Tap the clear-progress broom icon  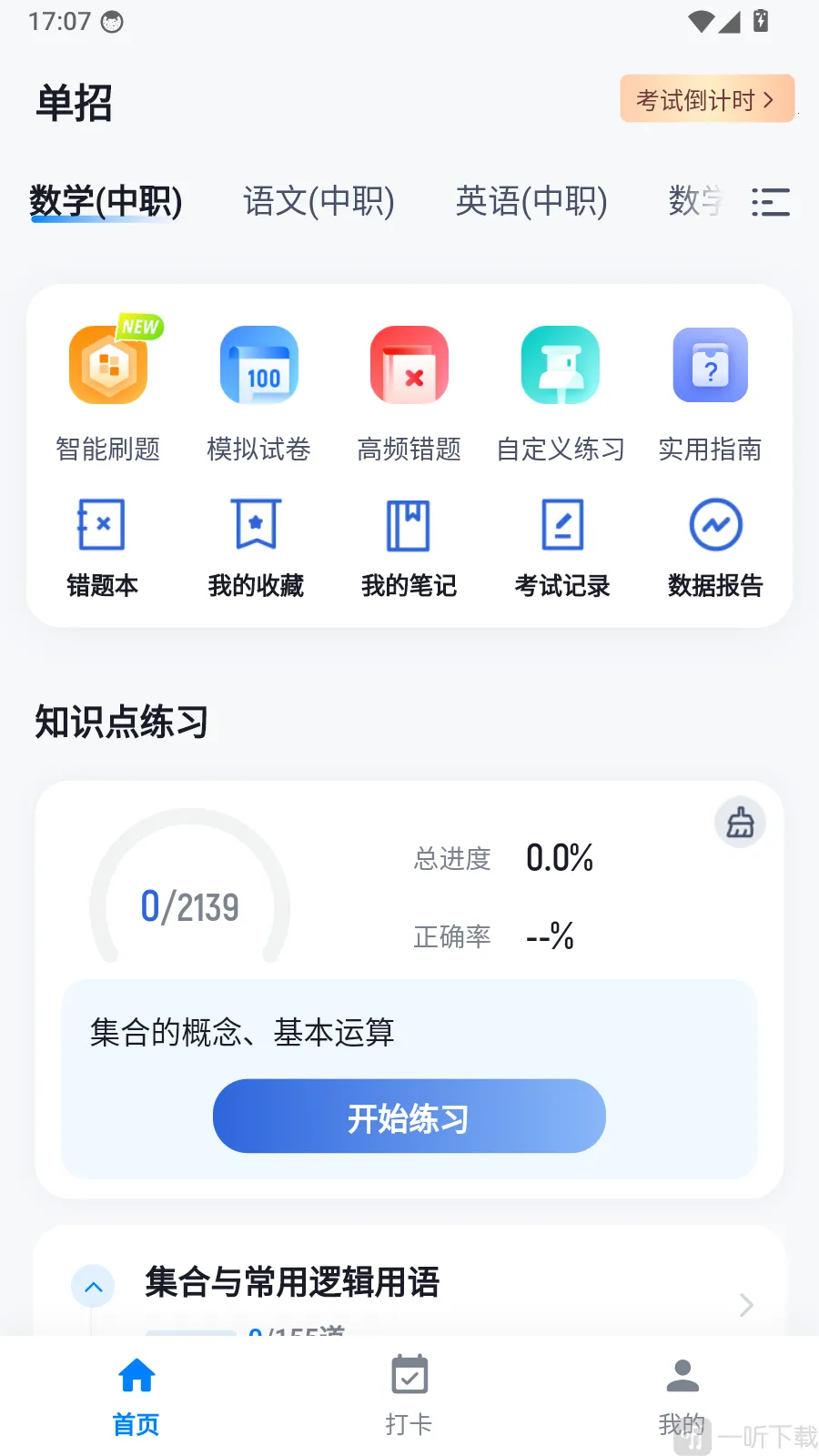(x=740, y=823)
